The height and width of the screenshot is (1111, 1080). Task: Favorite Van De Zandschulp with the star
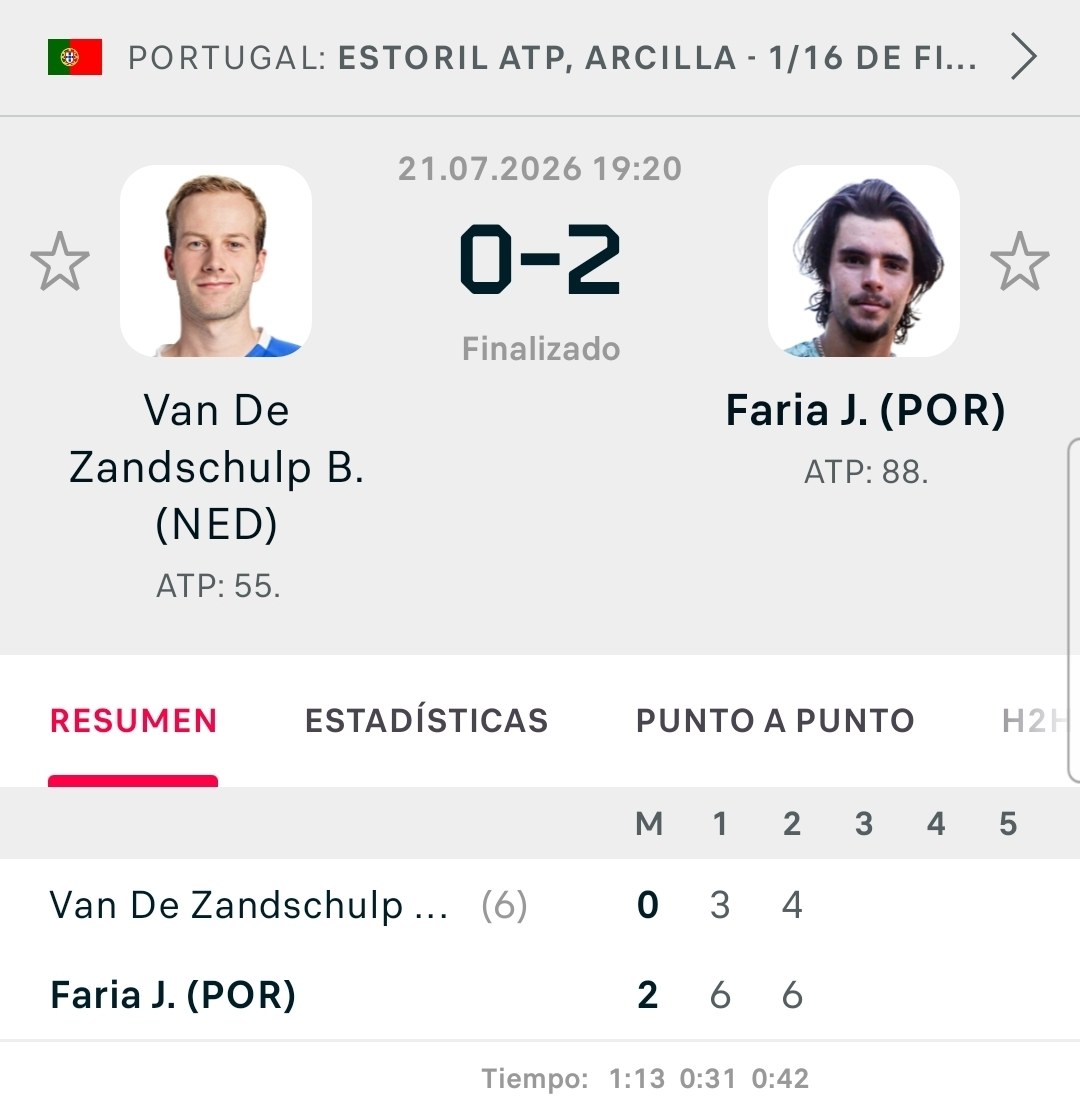pyautogui.click(x=60, y=261)
